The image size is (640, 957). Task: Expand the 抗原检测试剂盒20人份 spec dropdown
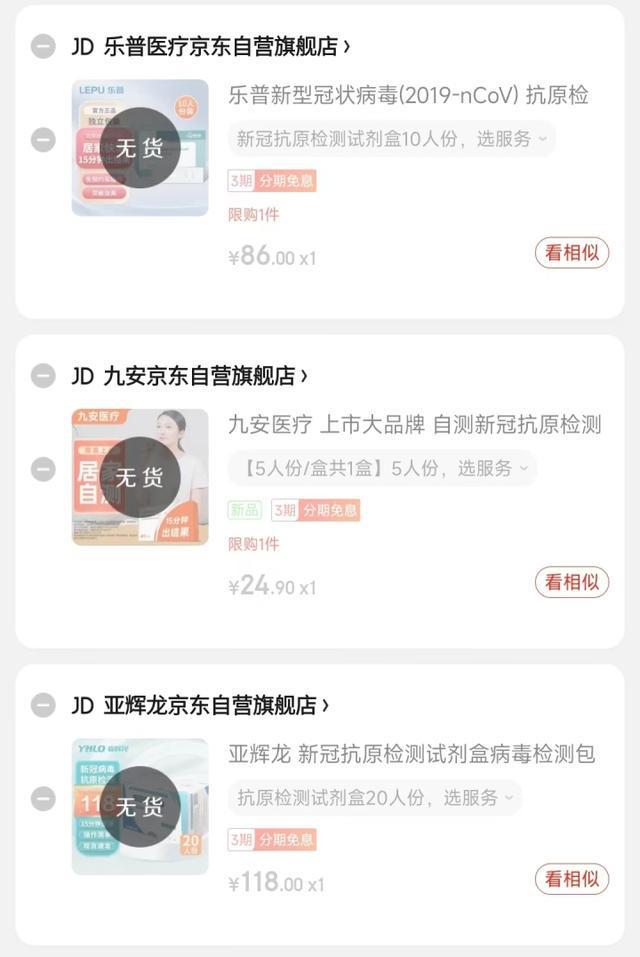[375, 798]
